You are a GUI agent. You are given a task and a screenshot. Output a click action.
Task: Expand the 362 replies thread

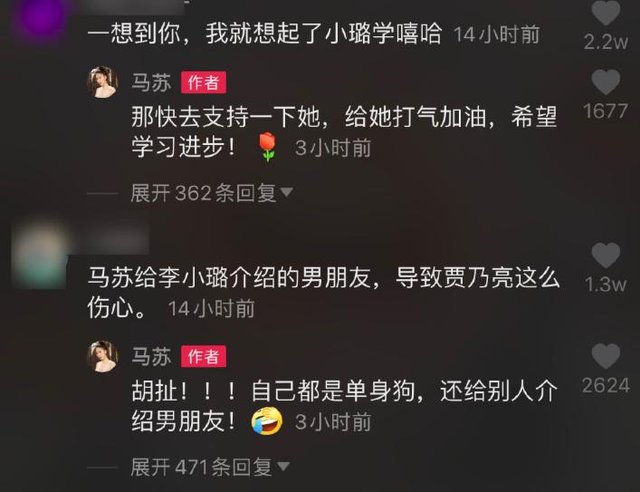pyautogui.click(x=211, y=193)
